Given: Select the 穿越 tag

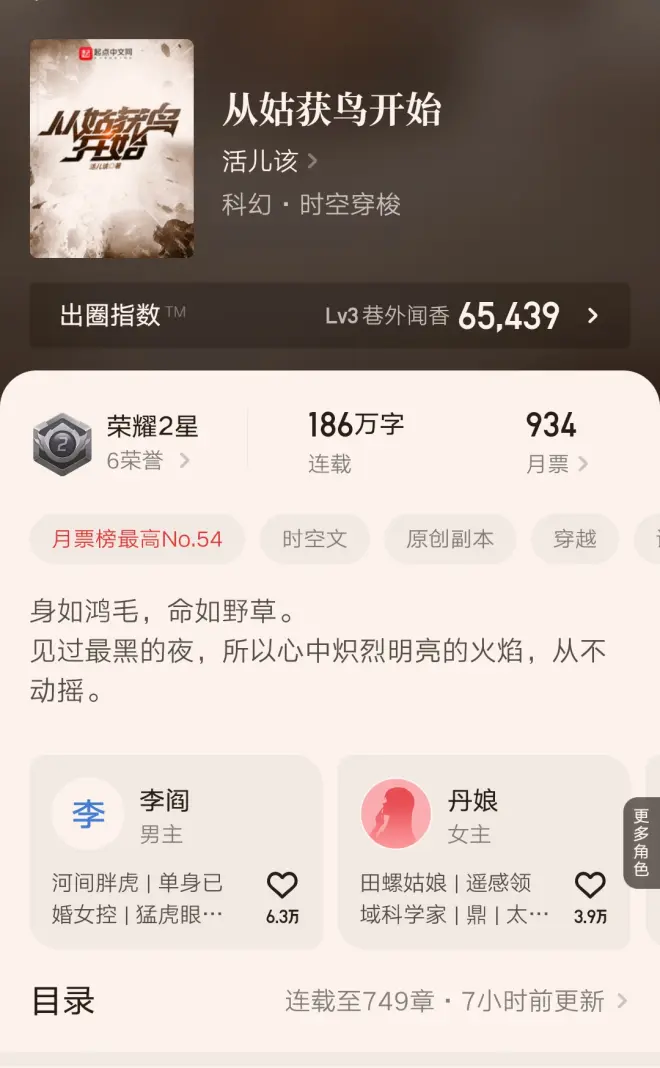Looking at the screenshot, I should pos(574,539).
